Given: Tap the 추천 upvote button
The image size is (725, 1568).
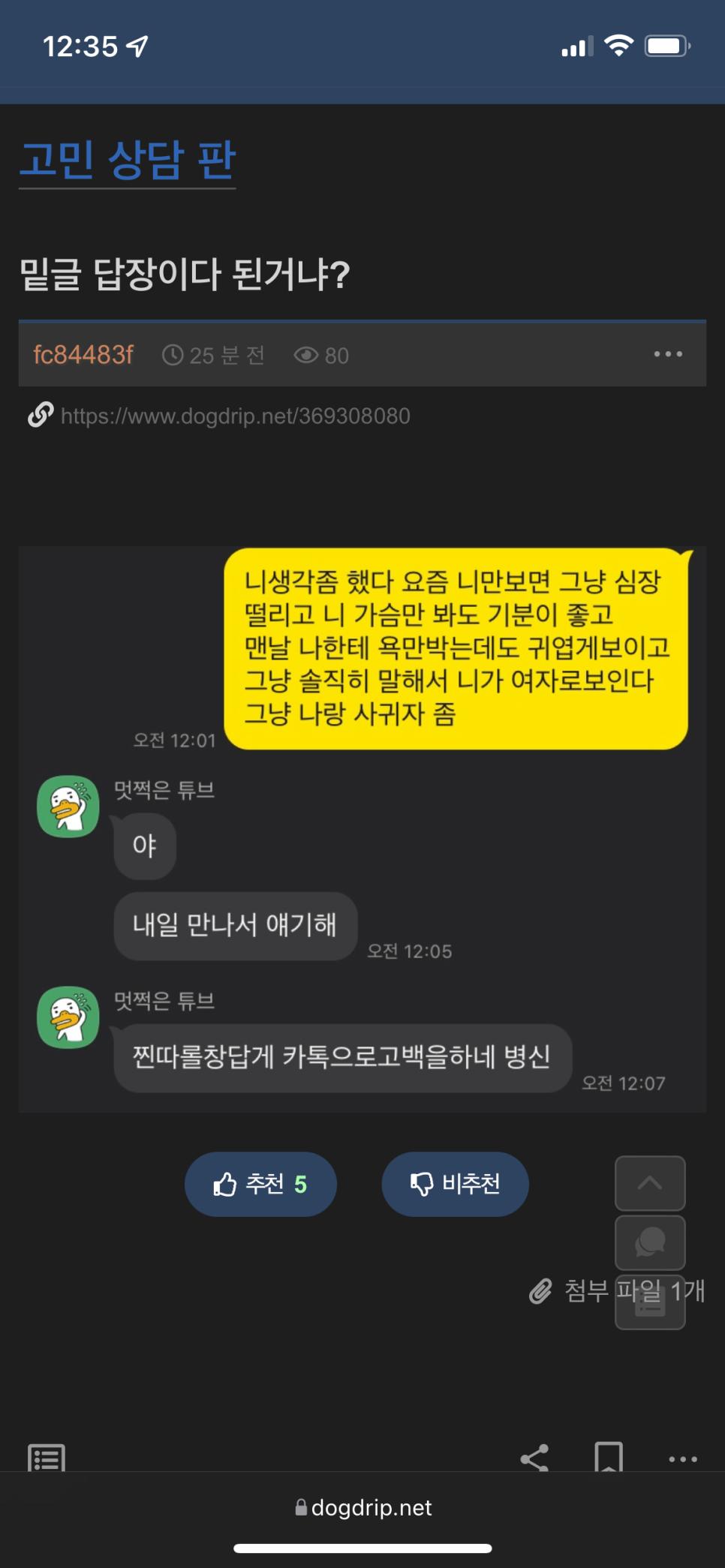Looking at the screenshot, I should (x=260, y=1184).
